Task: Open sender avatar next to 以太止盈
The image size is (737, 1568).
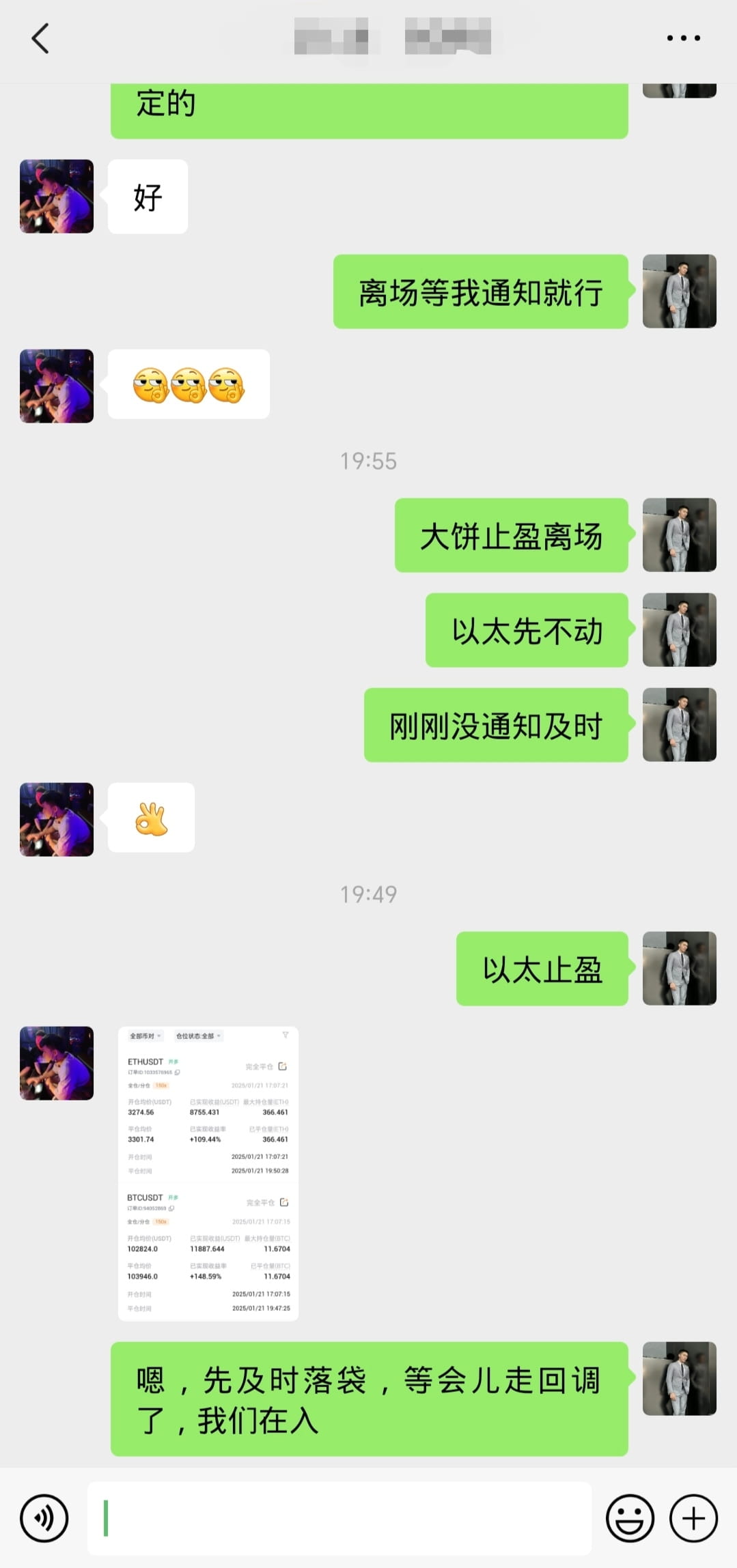Action: point(679,968)
